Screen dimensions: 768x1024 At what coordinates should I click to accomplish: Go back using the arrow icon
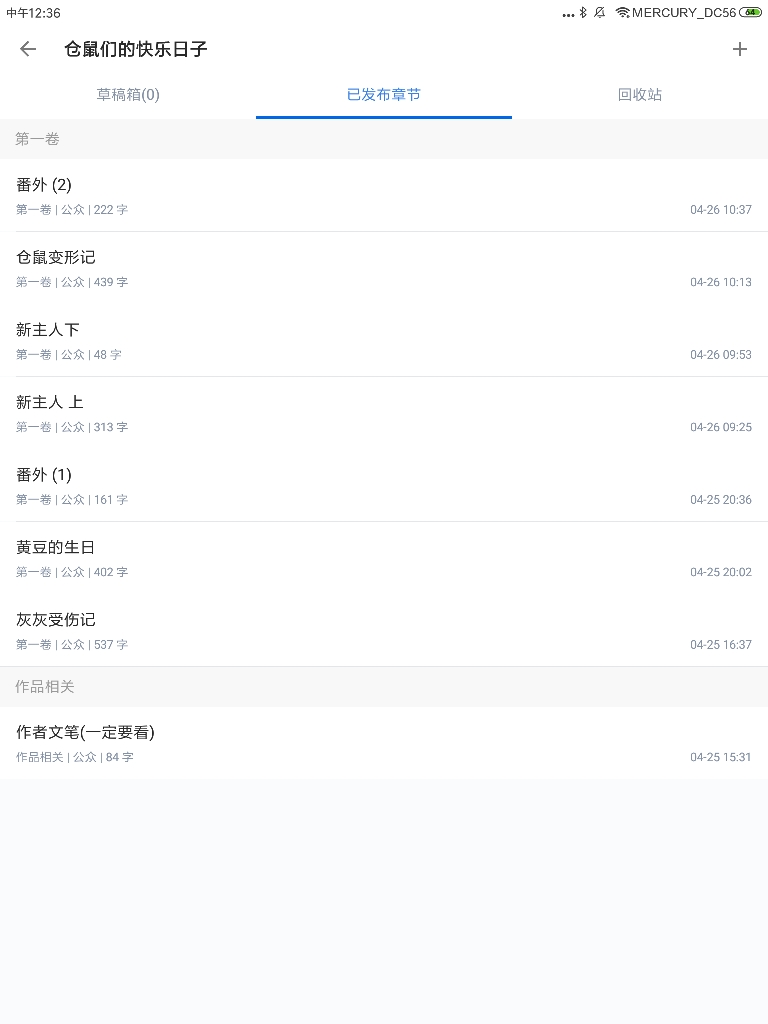(x=28, y=49)
